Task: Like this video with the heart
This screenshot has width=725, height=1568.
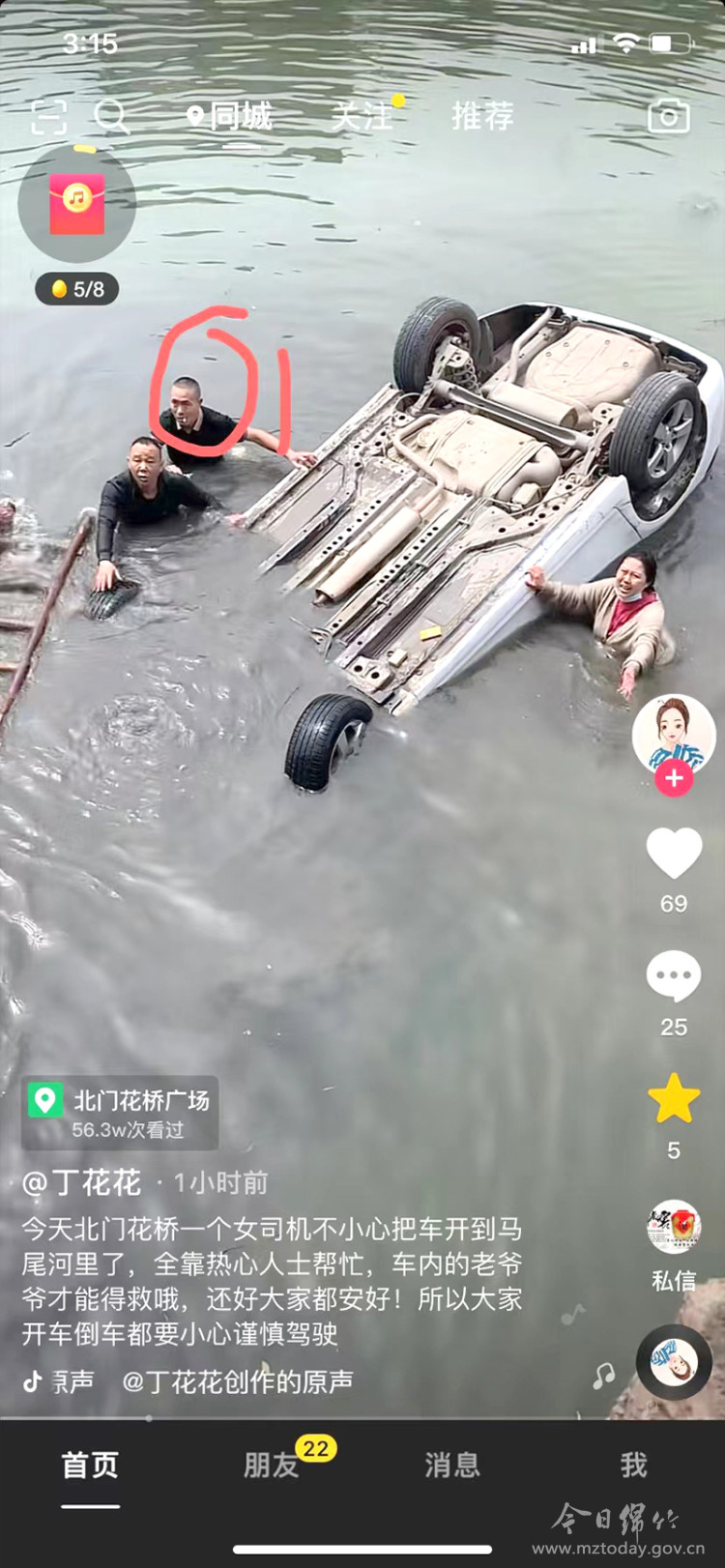Action: [674, 855]
